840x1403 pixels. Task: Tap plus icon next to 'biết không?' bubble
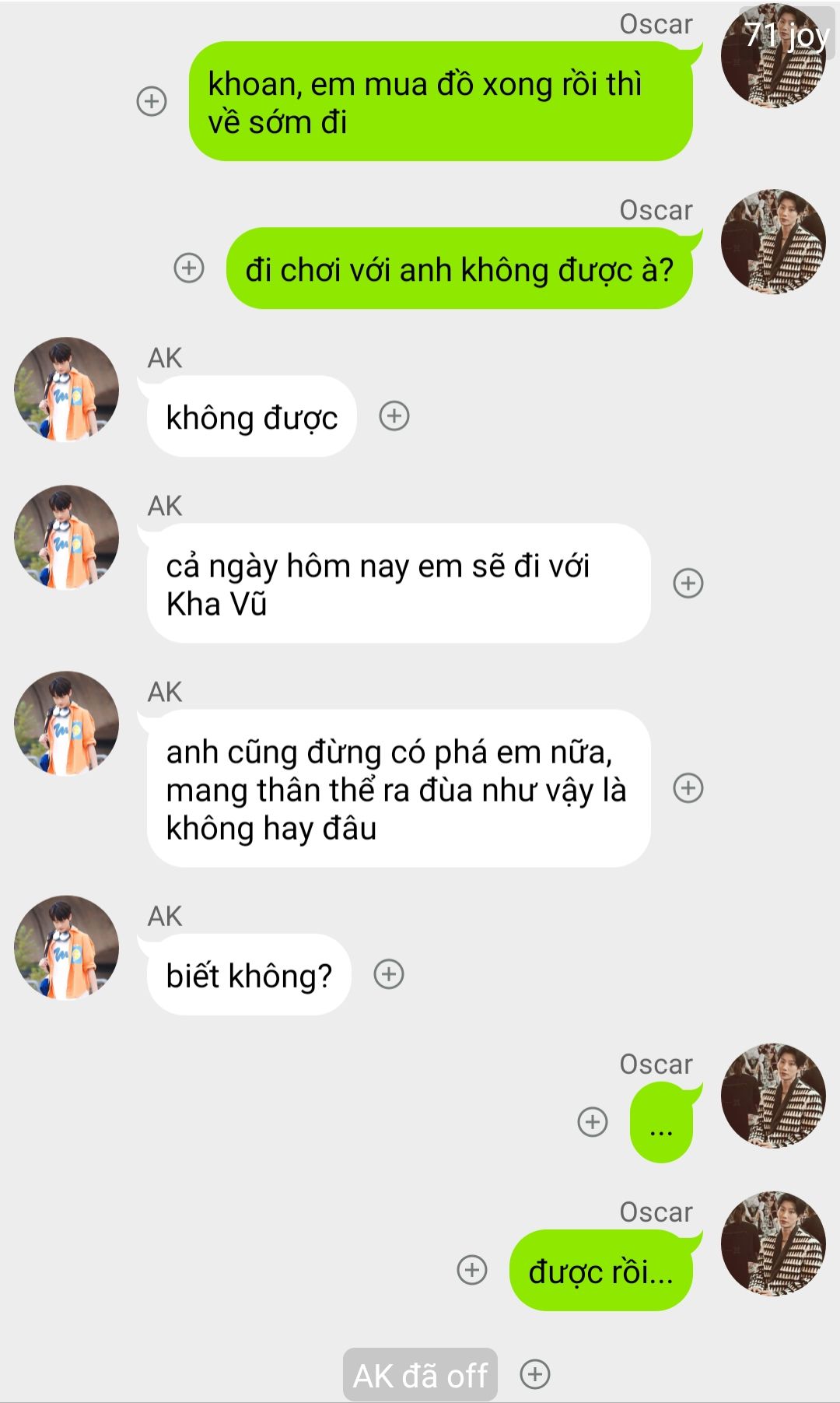[389, 974]
